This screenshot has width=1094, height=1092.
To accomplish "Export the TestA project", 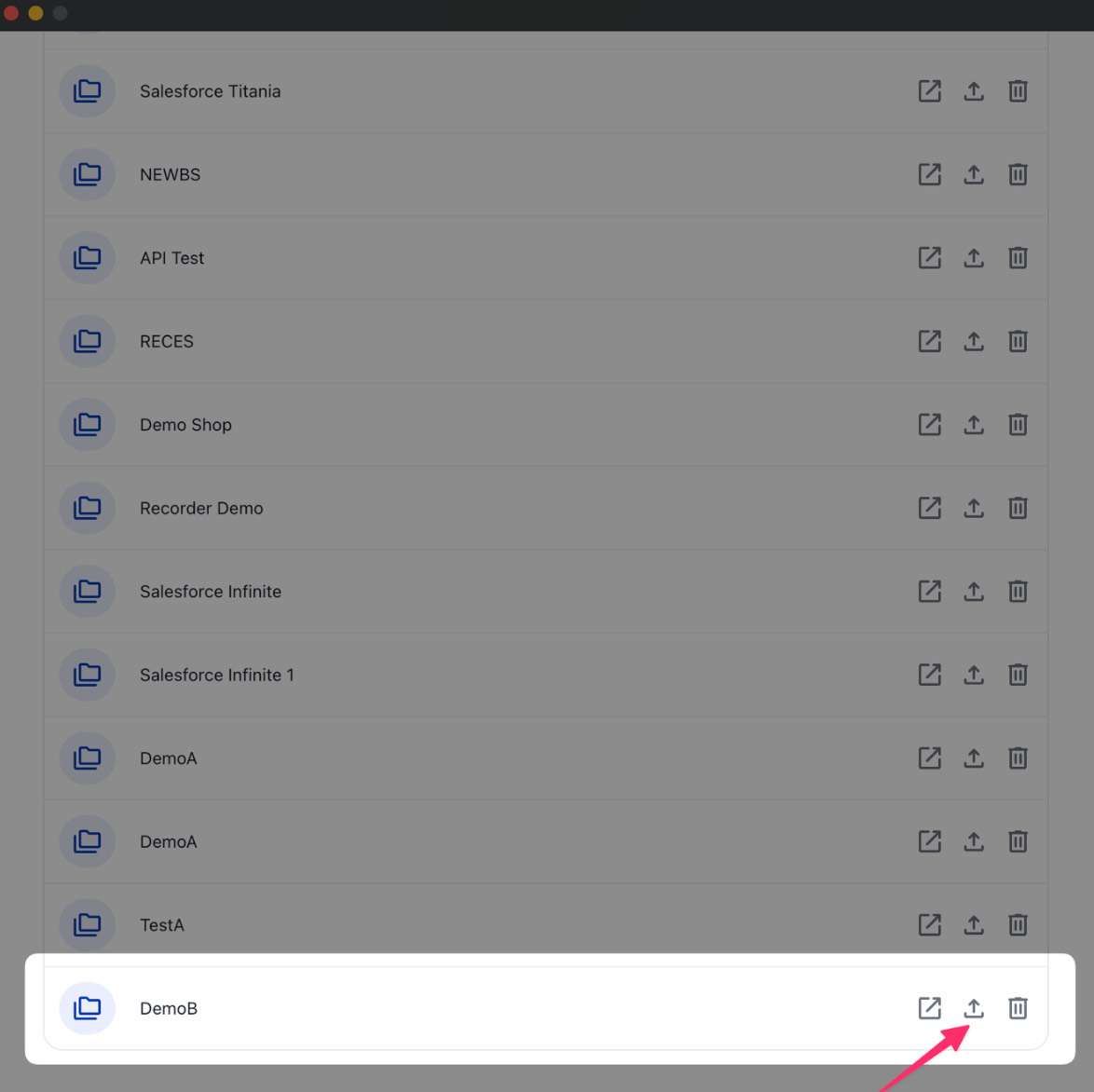I will pyautogui.click(x=973, y=925).
